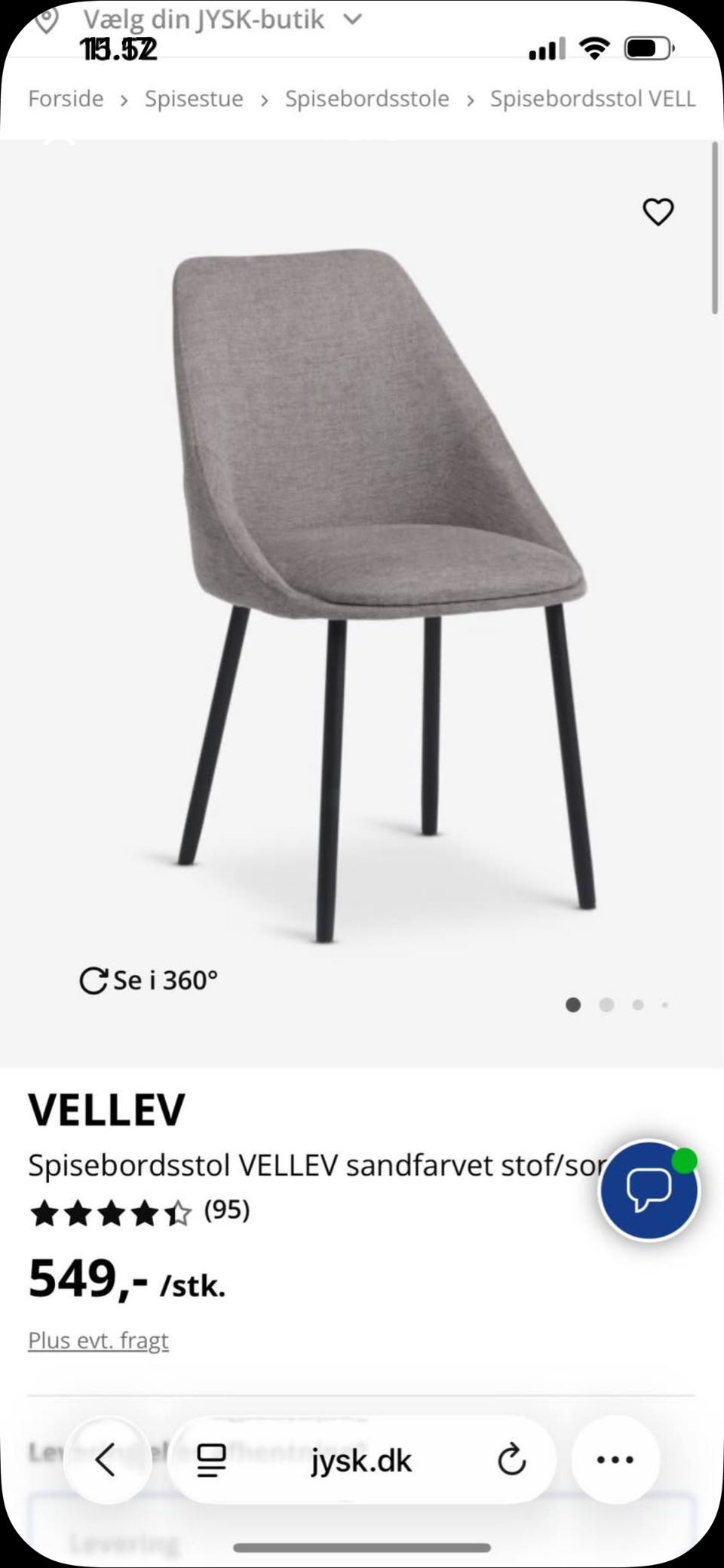Toggle the product as favorite
The image size is (724, 1568).
pos(658,212)
